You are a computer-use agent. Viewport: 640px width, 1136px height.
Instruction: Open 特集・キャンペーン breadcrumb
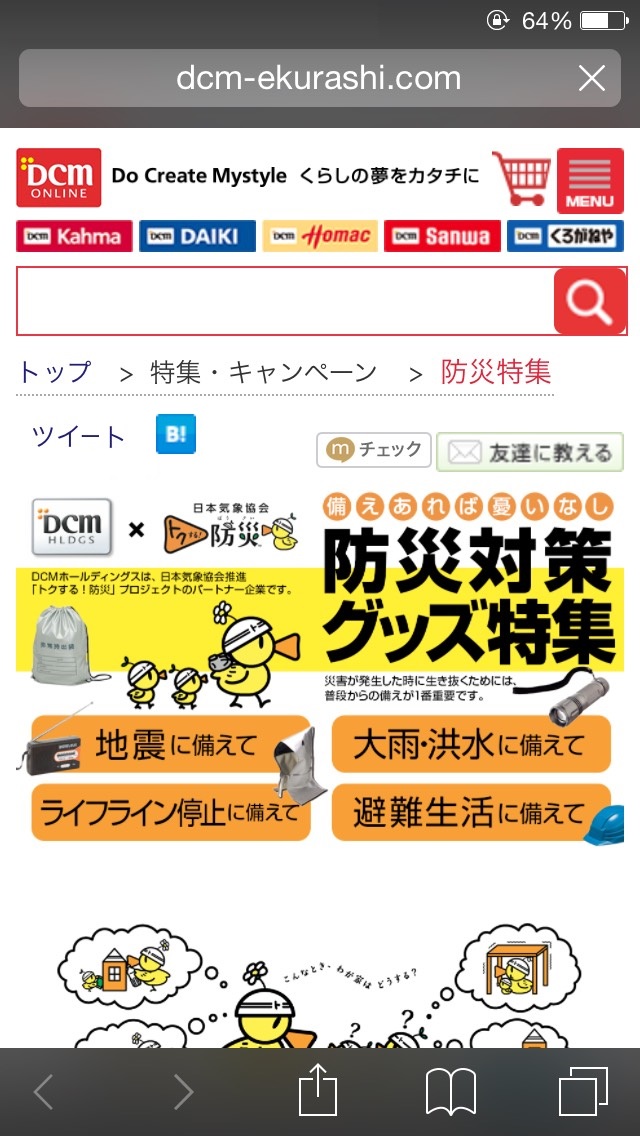[264, 373]
